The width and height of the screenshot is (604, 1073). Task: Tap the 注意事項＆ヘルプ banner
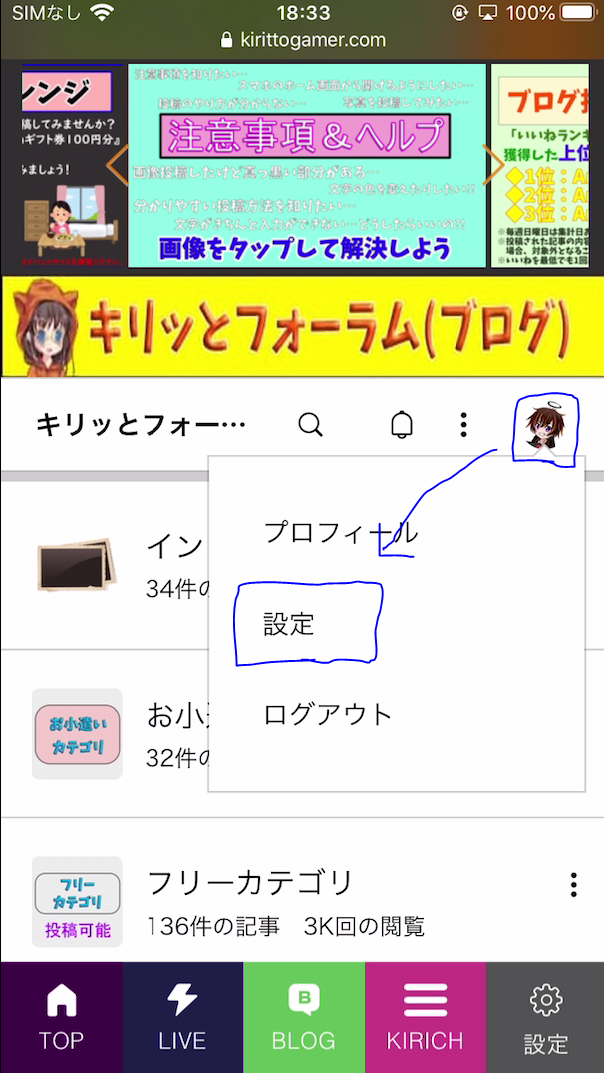[x=306, y=166]
